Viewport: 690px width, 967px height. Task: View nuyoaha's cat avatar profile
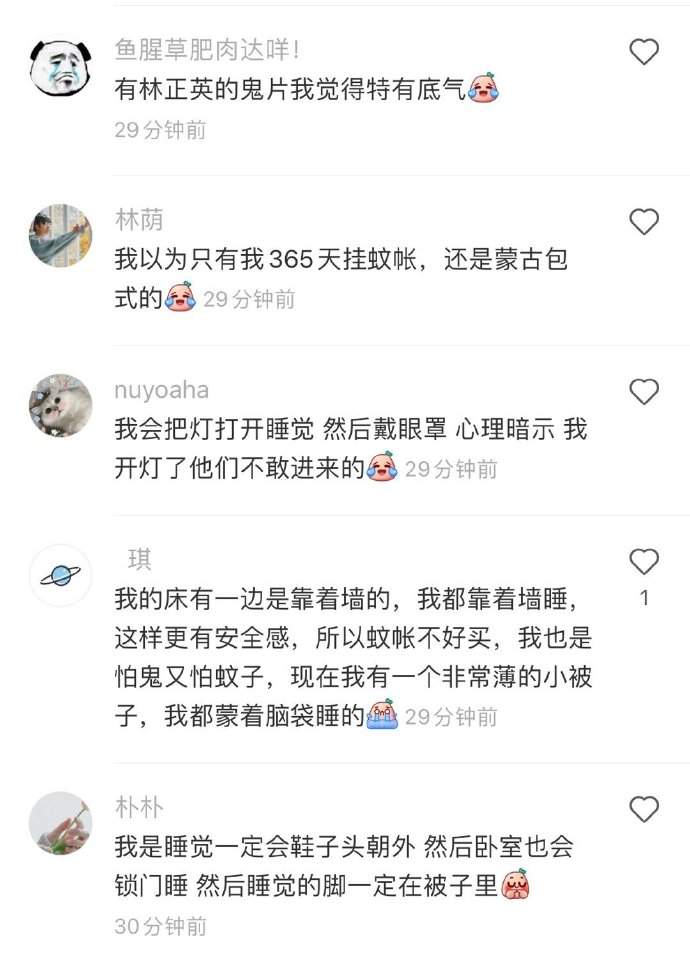pyautogui.click(x=60, y=406)
